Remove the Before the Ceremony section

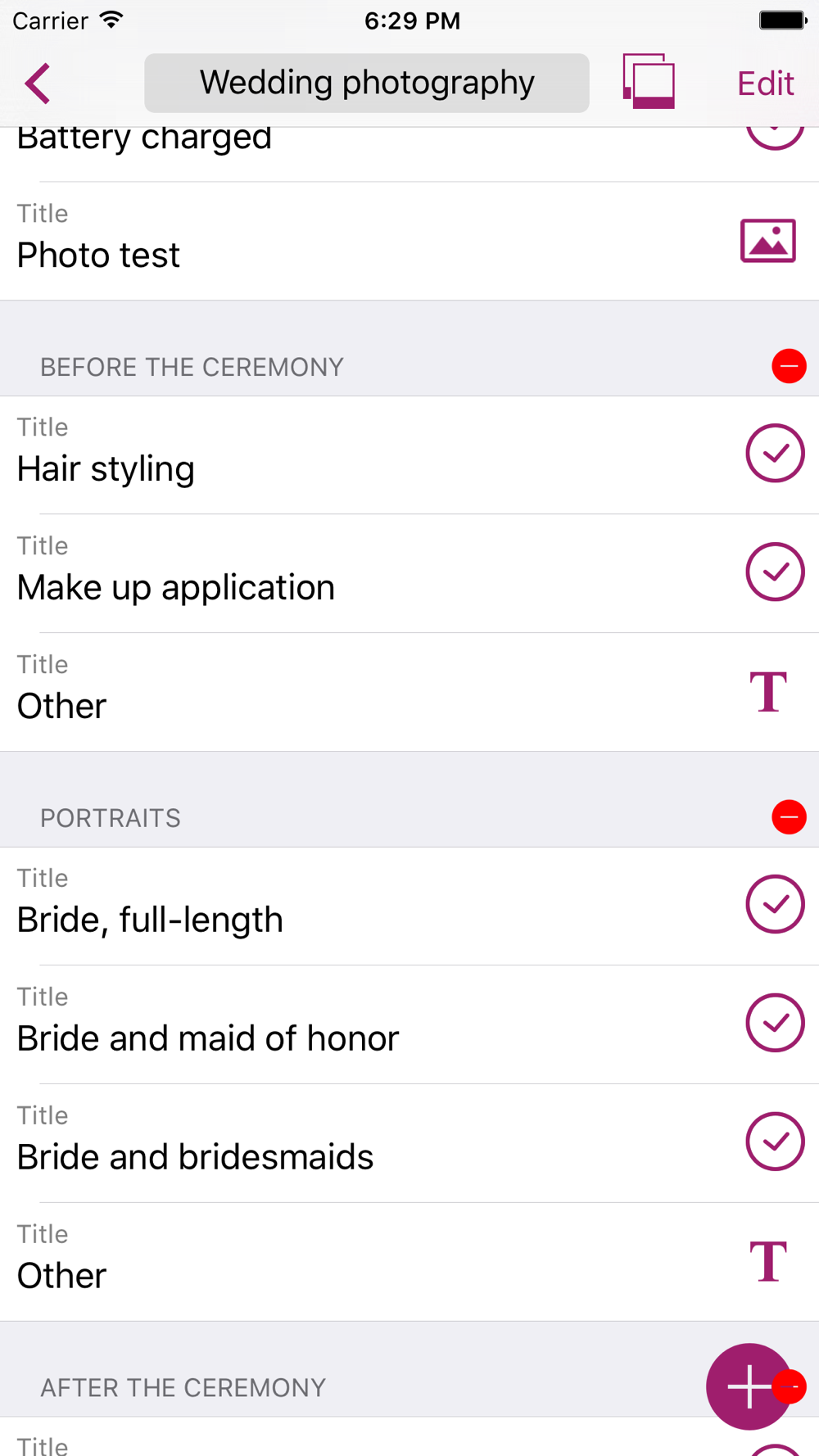pyautogui.click(x=789, y=366)
